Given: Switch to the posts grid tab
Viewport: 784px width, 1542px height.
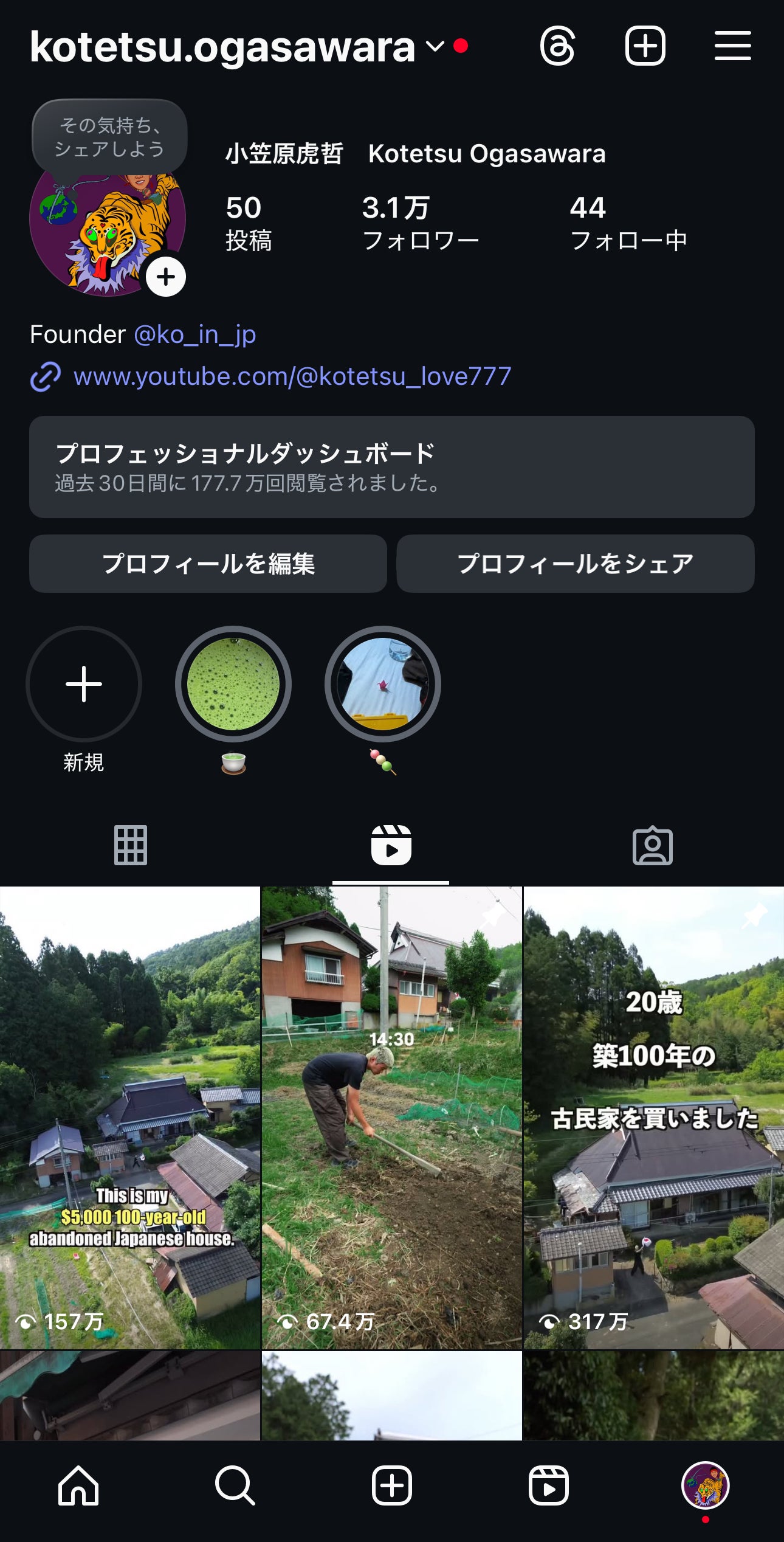Looking at the screenshot, I should pyautogui.click(x=131, y=845).
